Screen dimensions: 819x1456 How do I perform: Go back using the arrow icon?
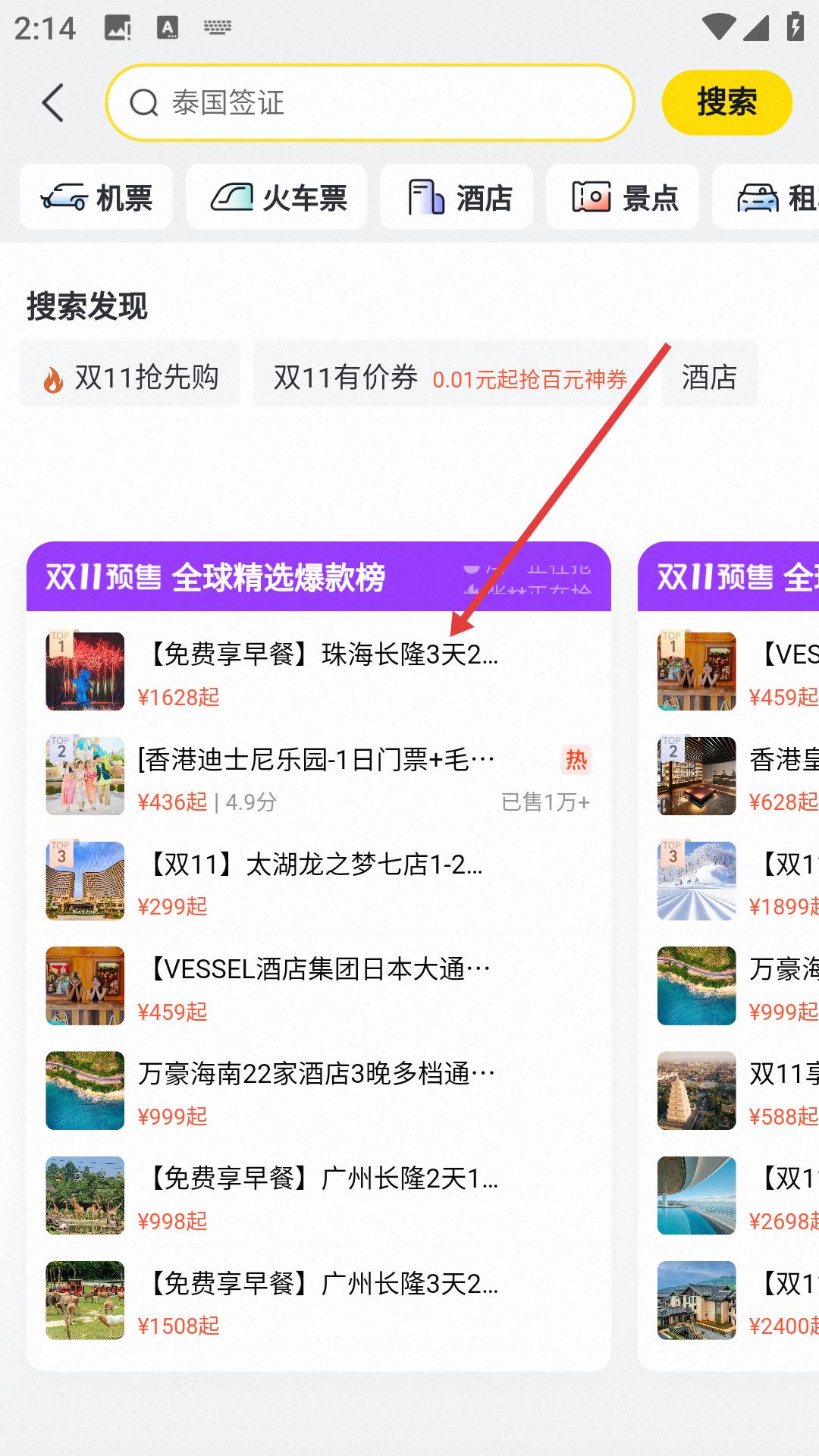pyautogui.click(x=52, y=103)
